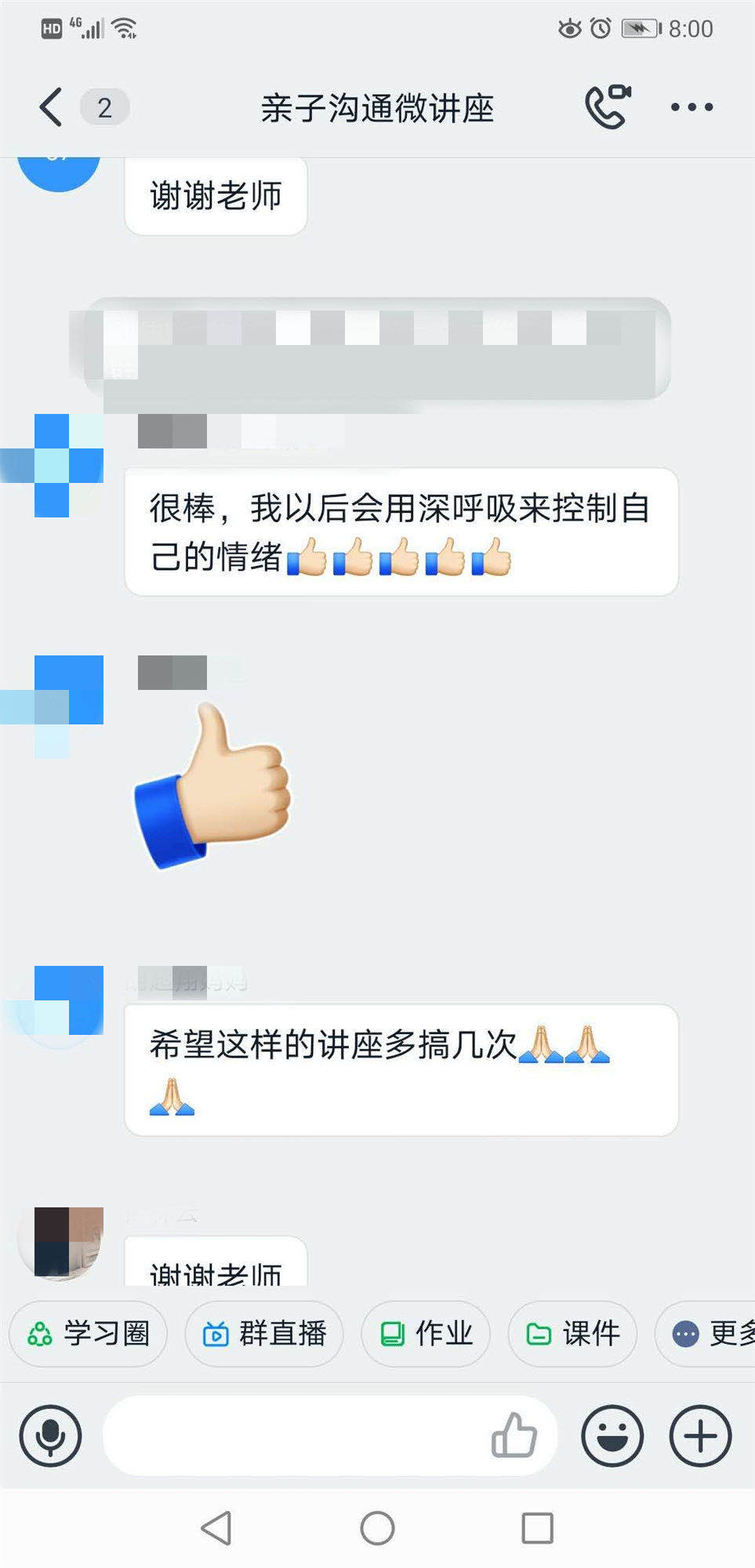The height and width of the screenshot is (1568, 755).
Task: Open the 课件 courseware chip
Action: [x=572, y=1334]
